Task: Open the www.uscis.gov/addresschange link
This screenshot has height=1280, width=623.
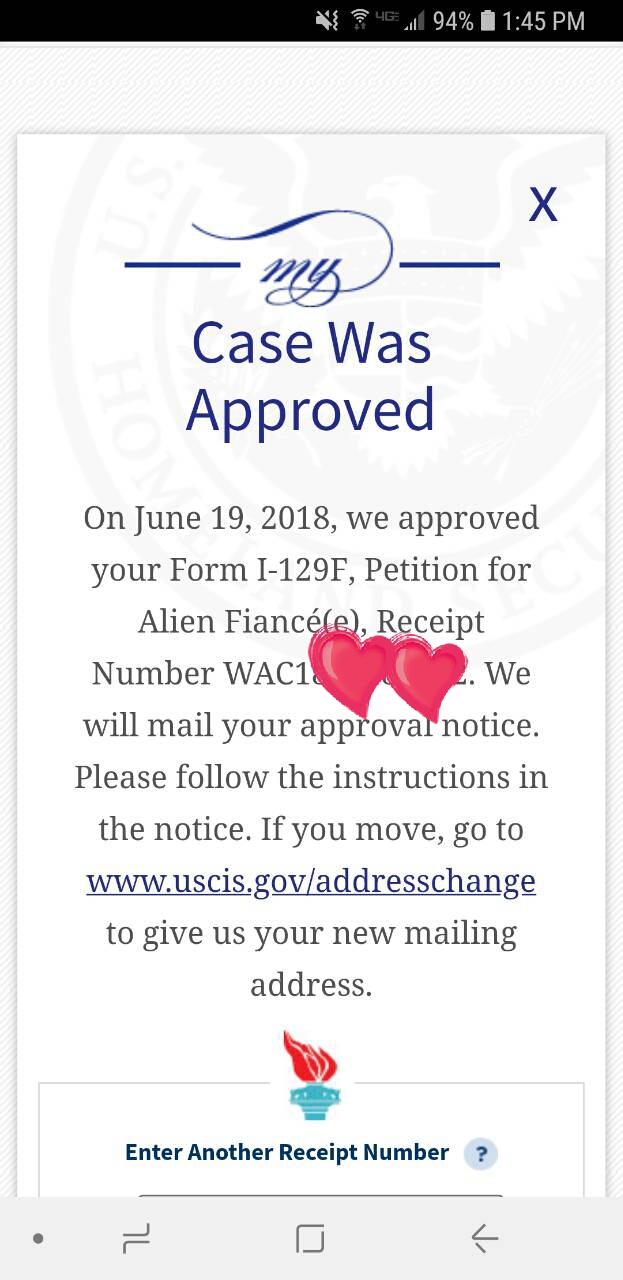Action: (x=311, y=881)
